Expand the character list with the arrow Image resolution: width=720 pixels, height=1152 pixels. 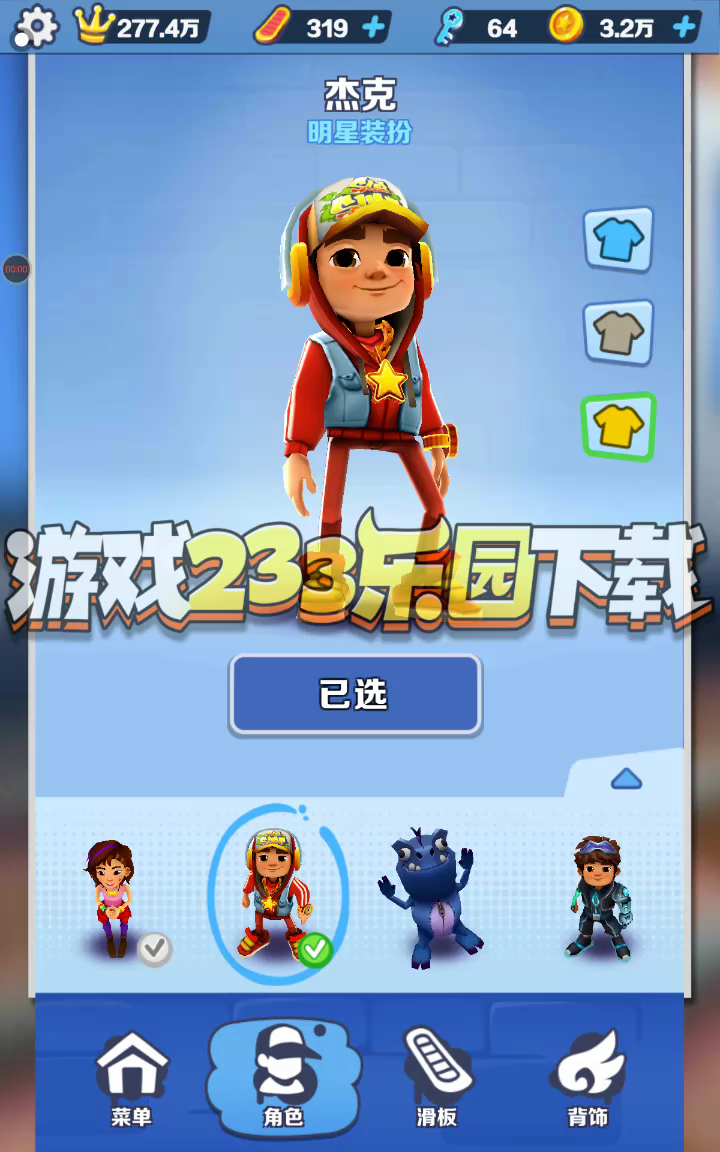pos(626,779)
